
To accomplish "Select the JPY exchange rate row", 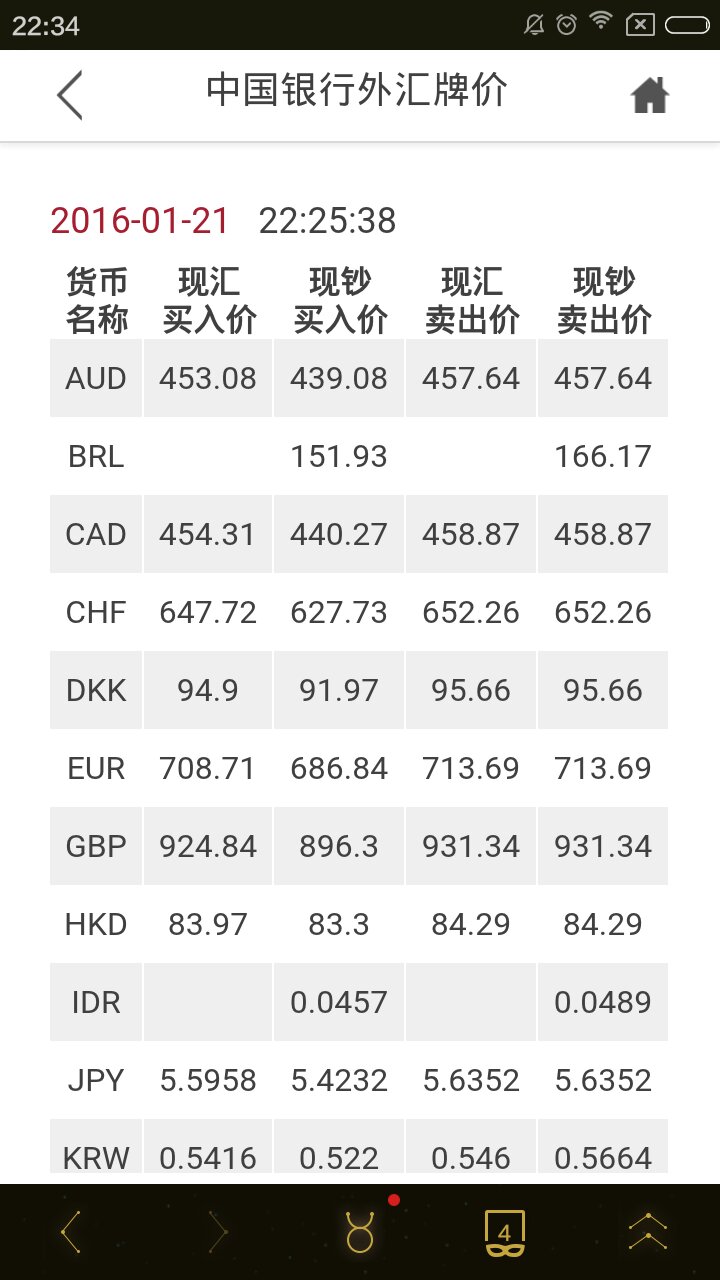I will pyautogui.click(x=360, y=1080).
